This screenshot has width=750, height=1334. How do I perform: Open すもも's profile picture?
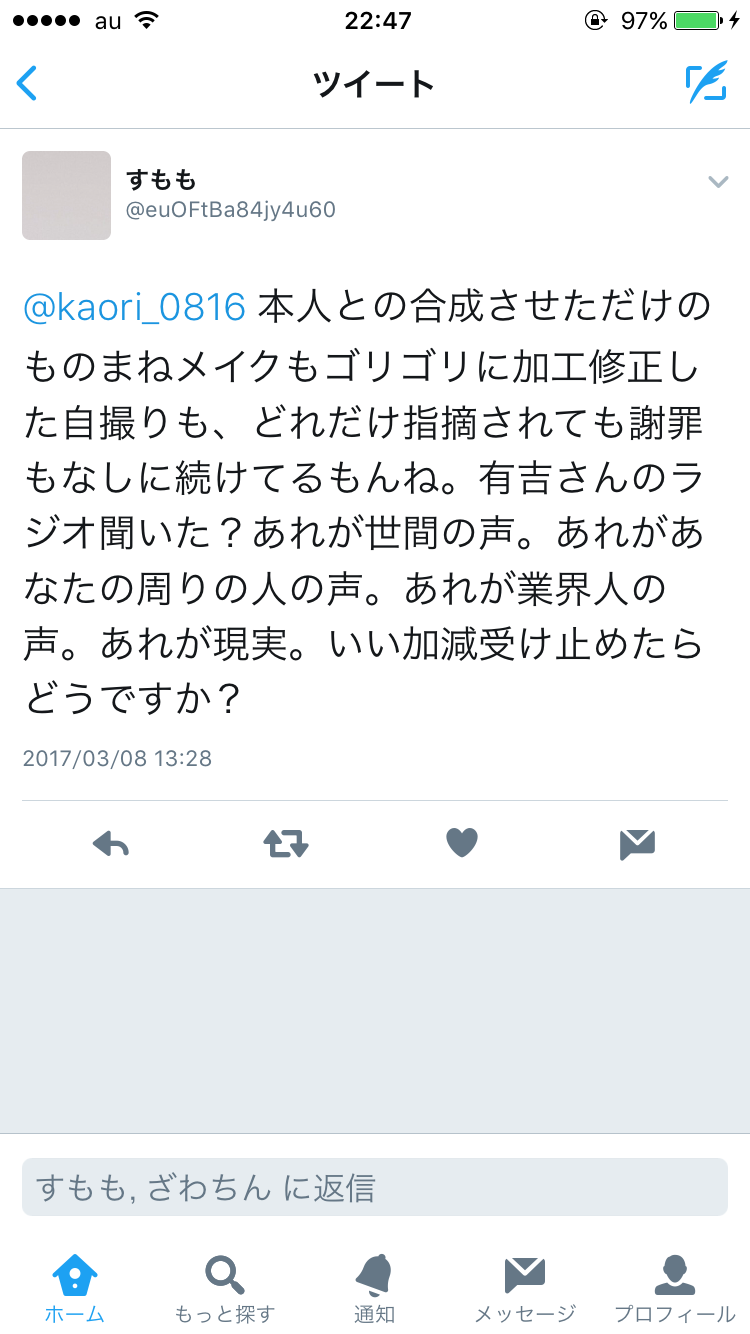tap(66, 196)
